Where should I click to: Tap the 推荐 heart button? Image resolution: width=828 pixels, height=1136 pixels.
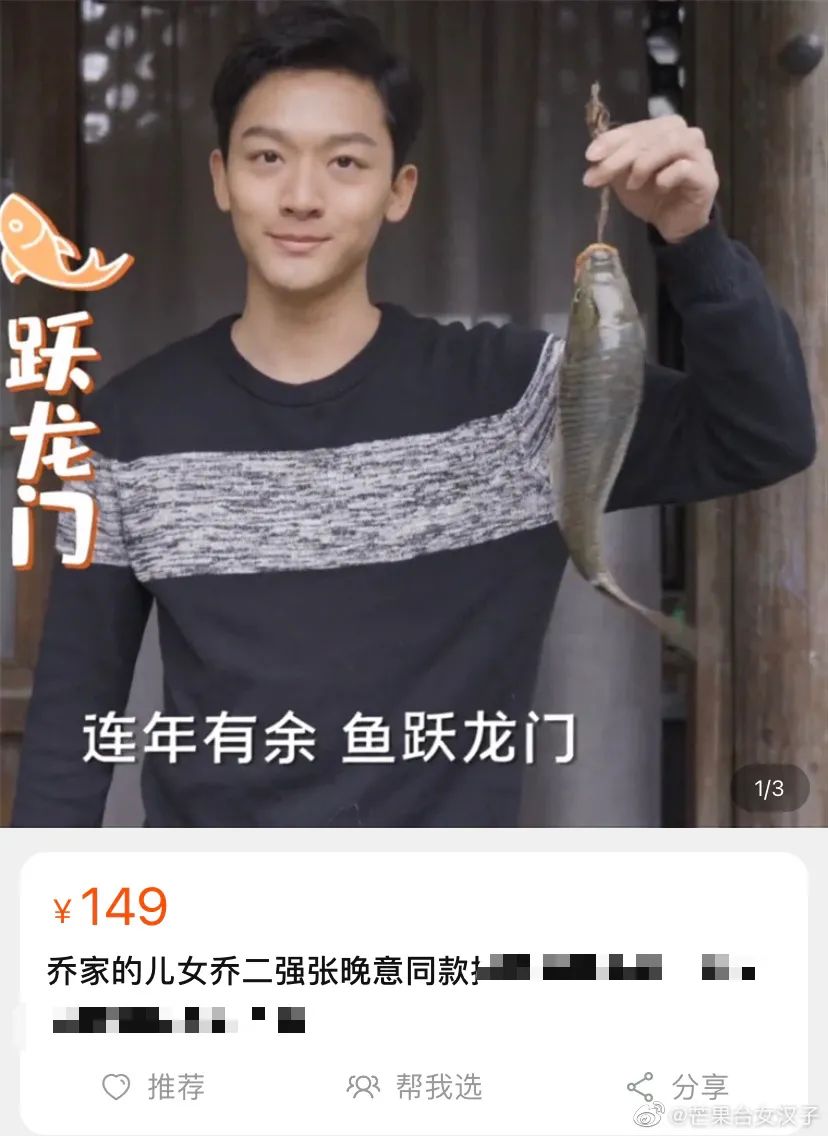(154, 1086)
